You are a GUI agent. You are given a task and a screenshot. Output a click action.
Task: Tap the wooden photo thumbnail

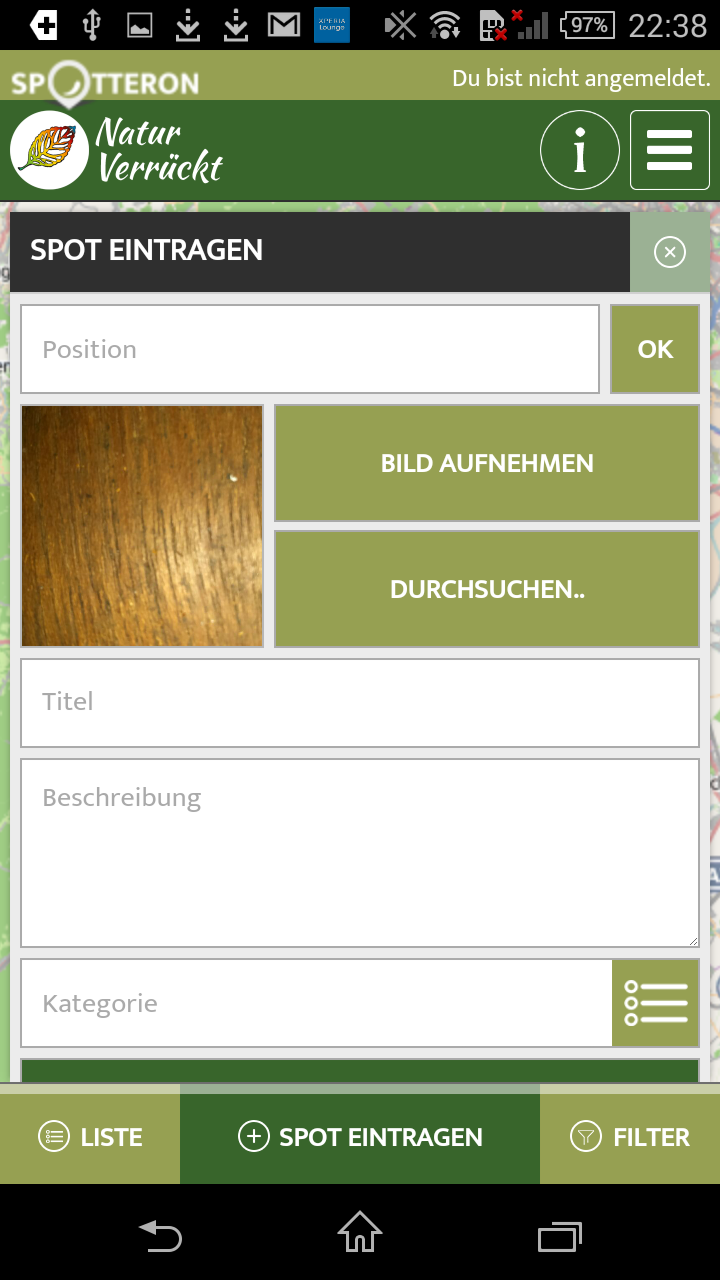point(142,526)
